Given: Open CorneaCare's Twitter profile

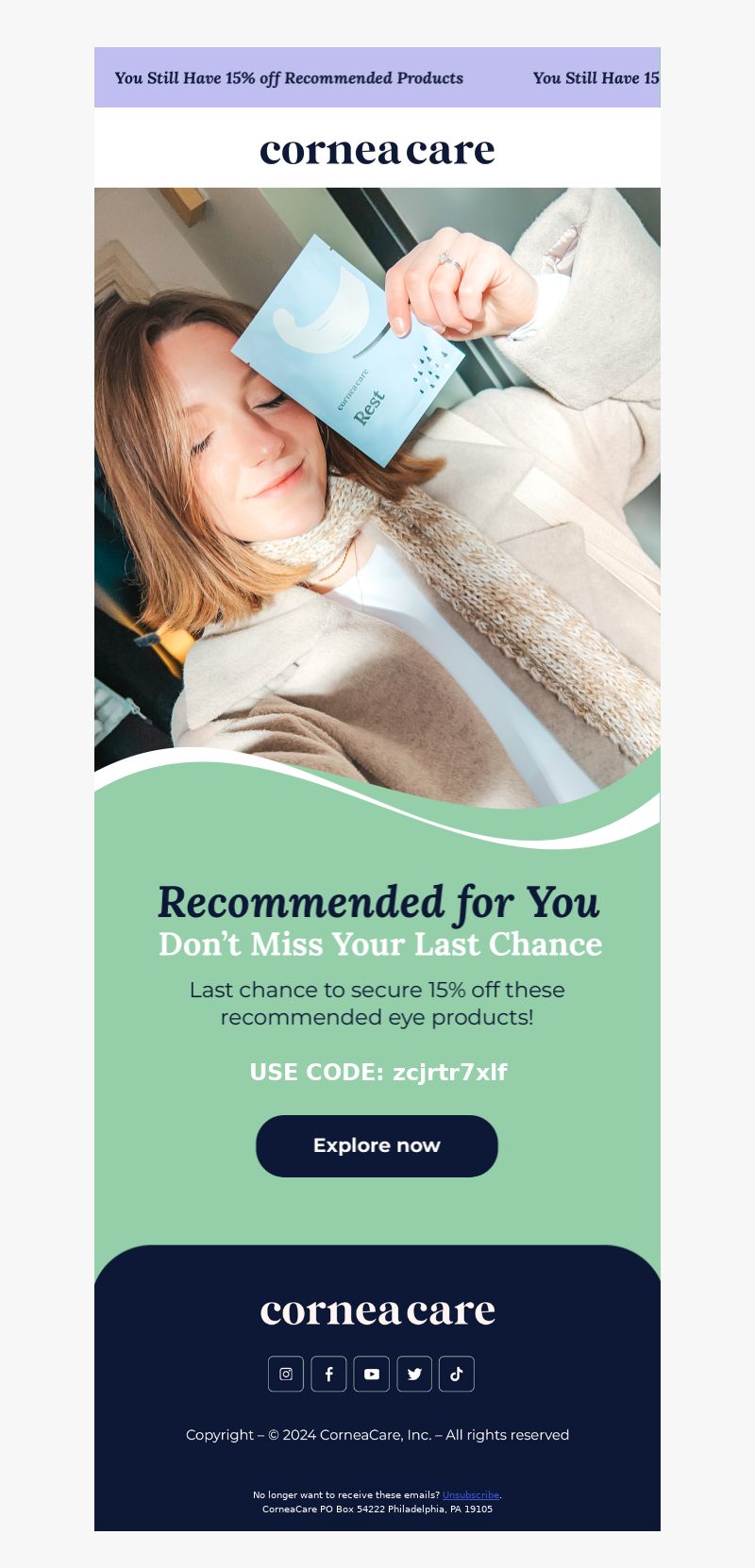Looking at the screenshot, I should coord(414,1374).
